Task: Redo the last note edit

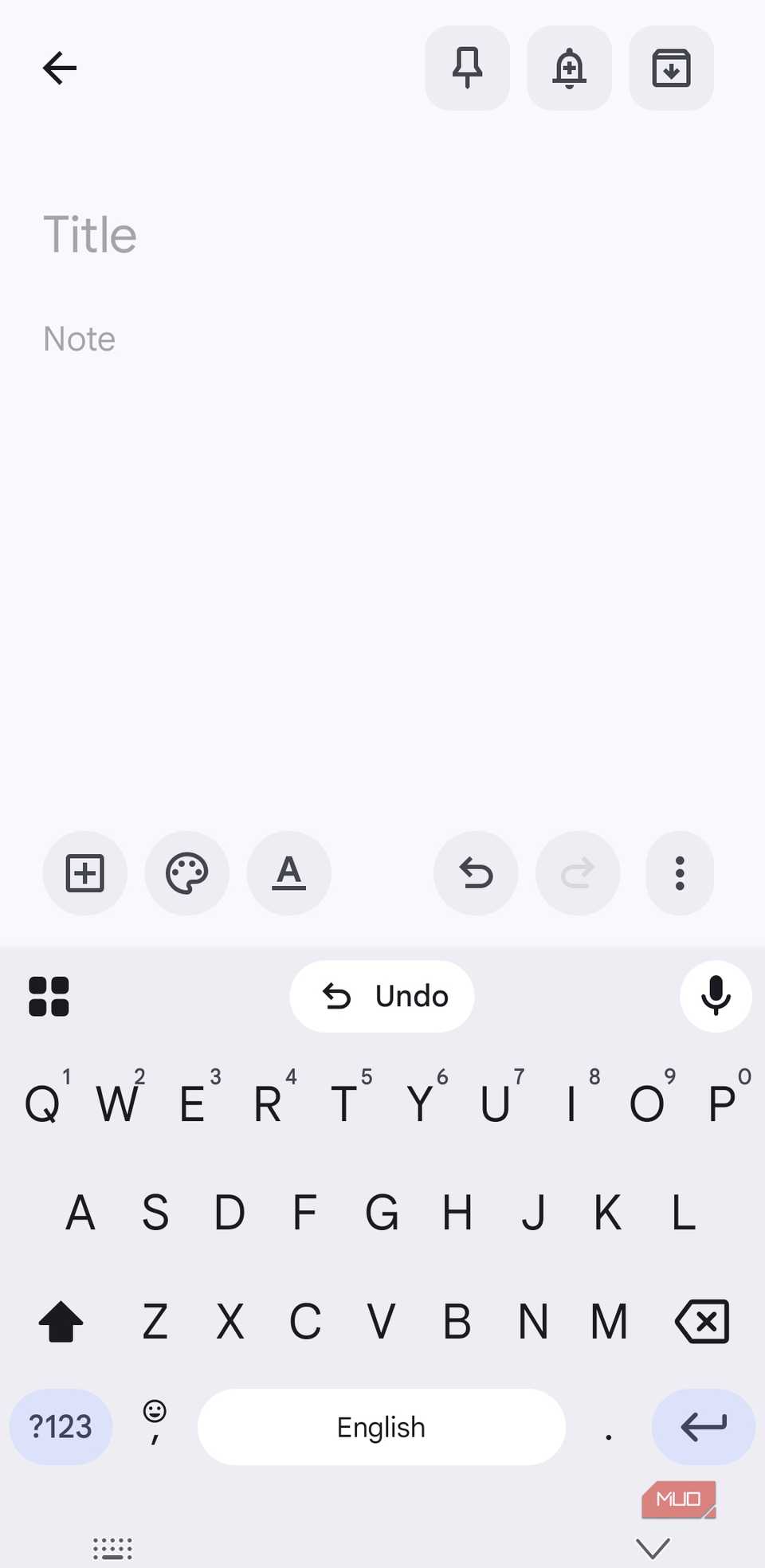Action: click(x=578, y=873)
